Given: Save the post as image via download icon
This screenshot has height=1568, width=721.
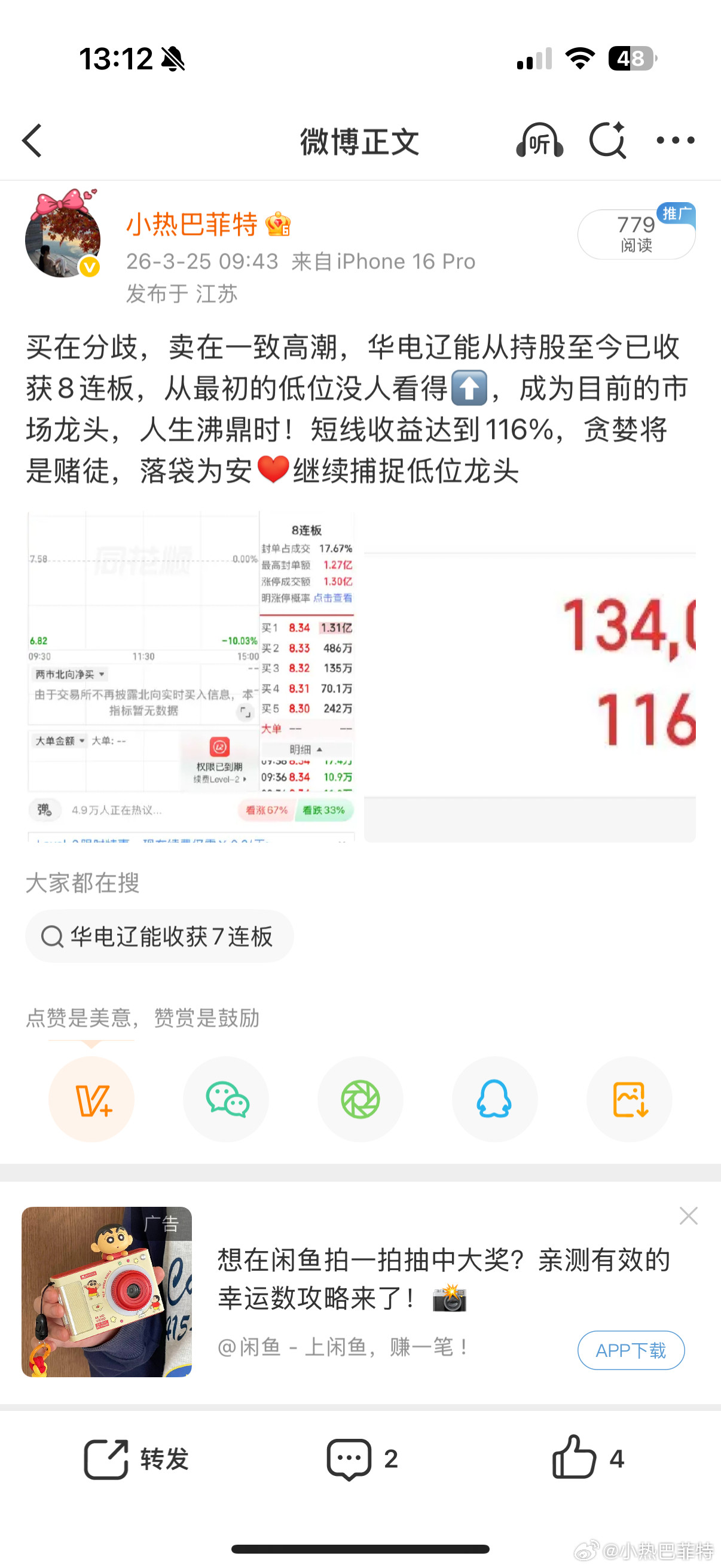Looking at the screenshot, I should click(x=629, y=1099).
